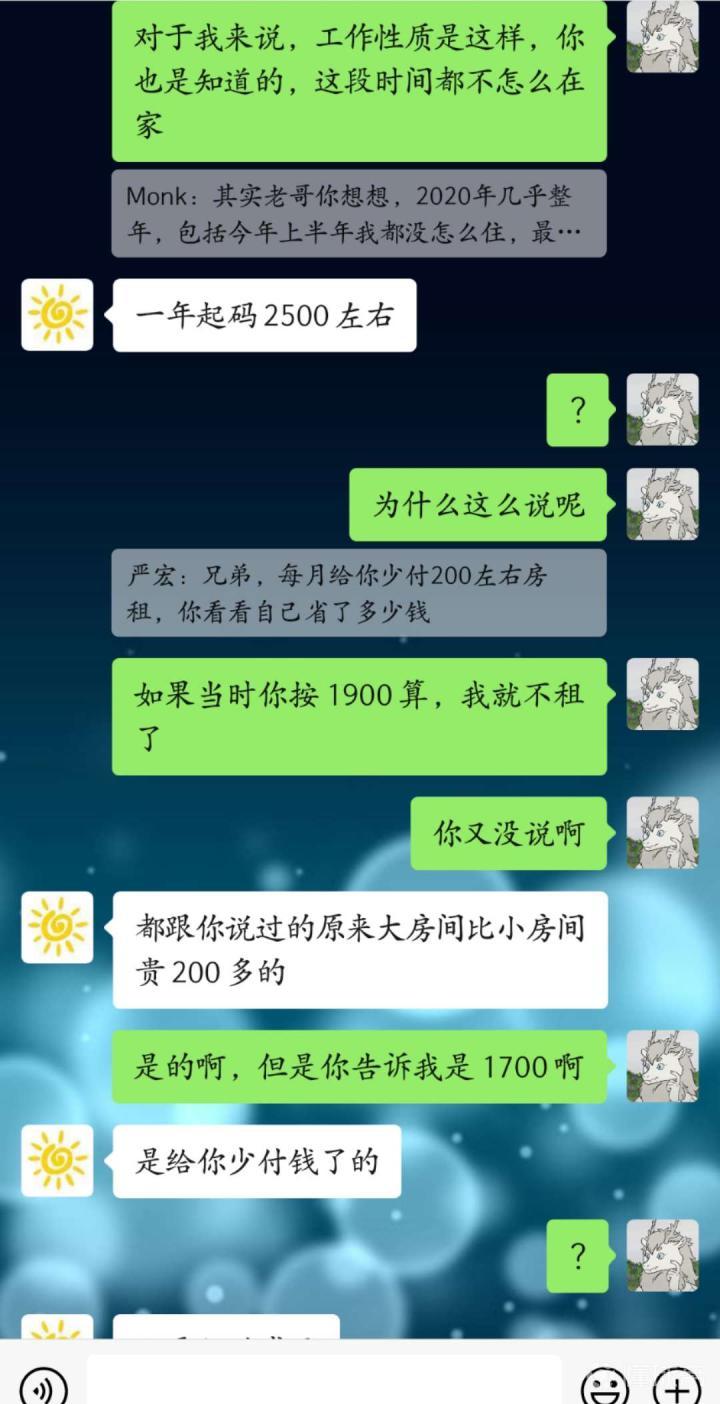Open the plus attachment menu
Screen dimensions: 720x1404
(677, 1385)
